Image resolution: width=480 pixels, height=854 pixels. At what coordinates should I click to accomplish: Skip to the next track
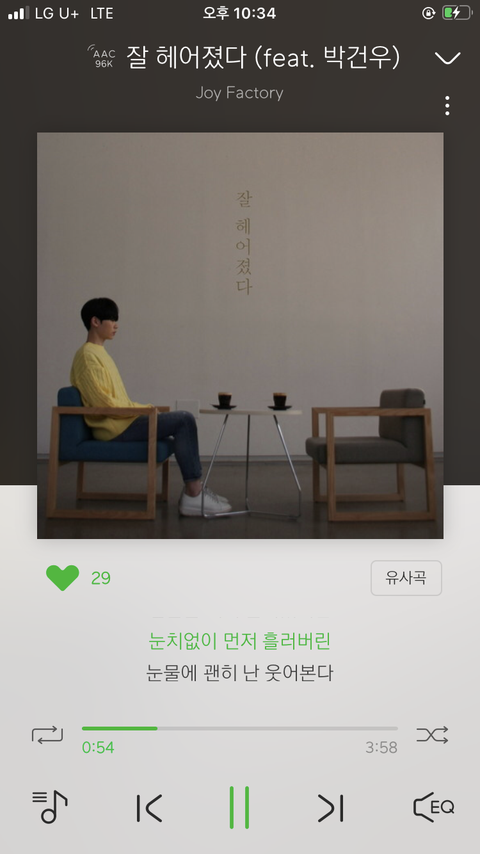click(331, 808)
